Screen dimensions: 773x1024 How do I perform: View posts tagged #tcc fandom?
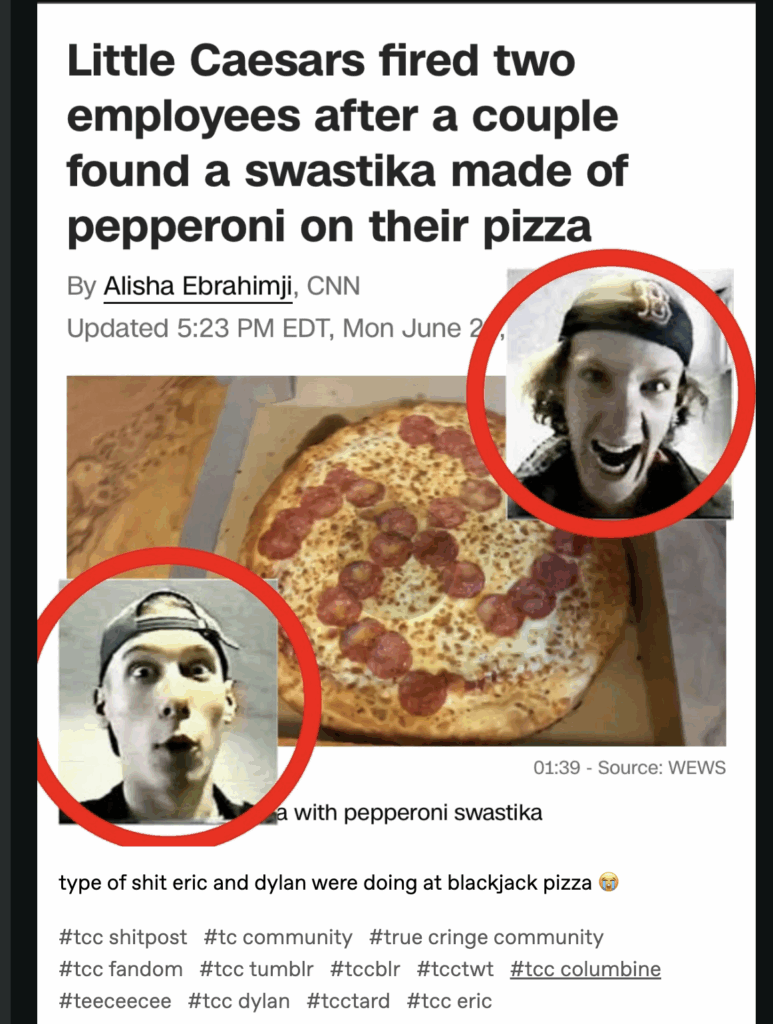(x=121, y=969)
